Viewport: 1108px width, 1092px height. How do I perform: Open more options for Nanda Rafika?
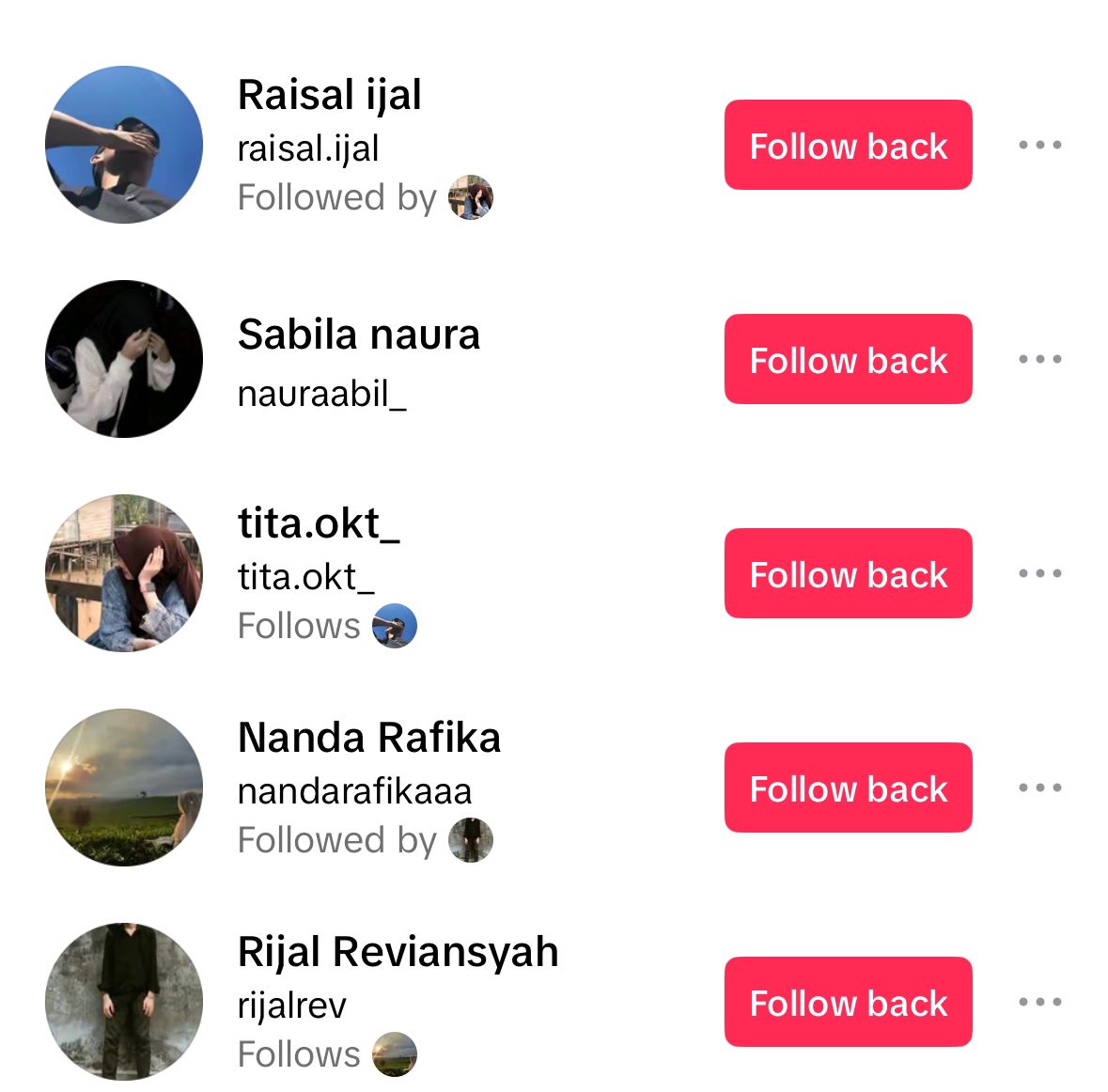pyautogui.click(x=1039, y=788)
